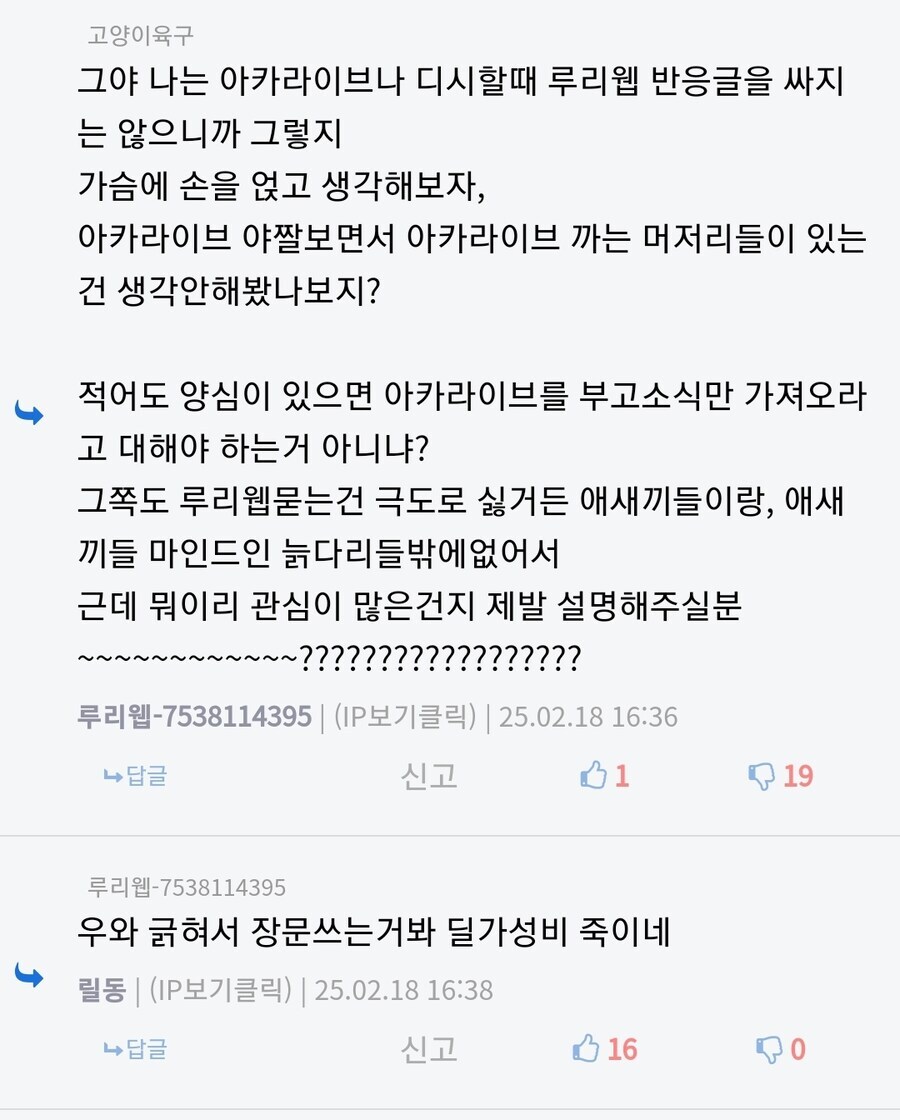Reply to 루리웹-7538114395's long comment
This screenshot has width=900, height=1120.
click(x=135, y=776)
